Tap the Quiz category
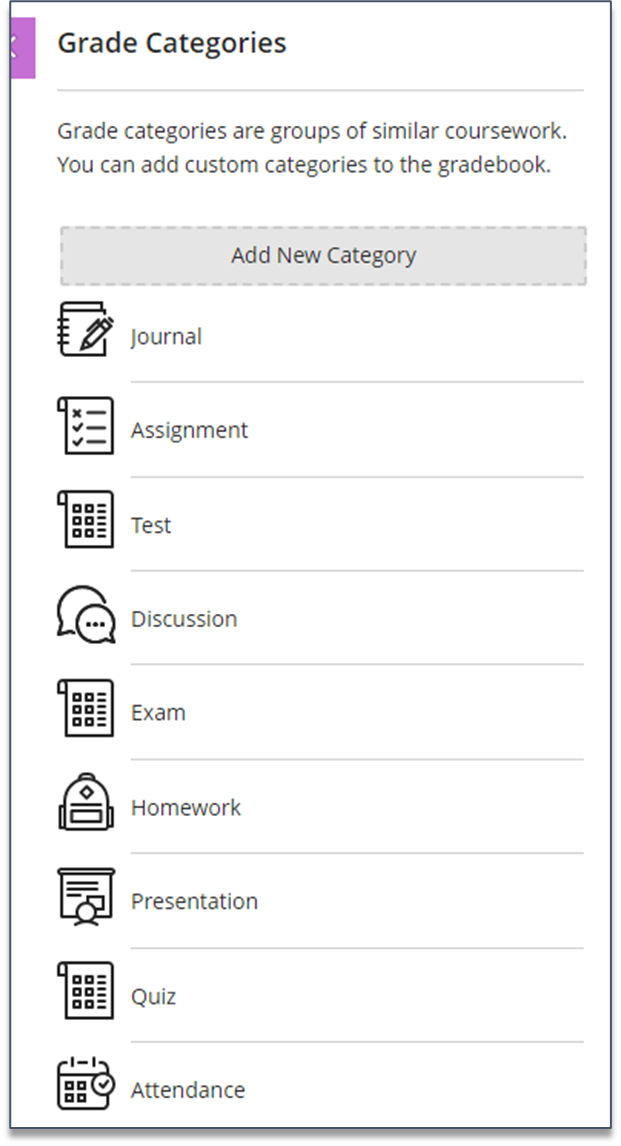 pos(320,996)
